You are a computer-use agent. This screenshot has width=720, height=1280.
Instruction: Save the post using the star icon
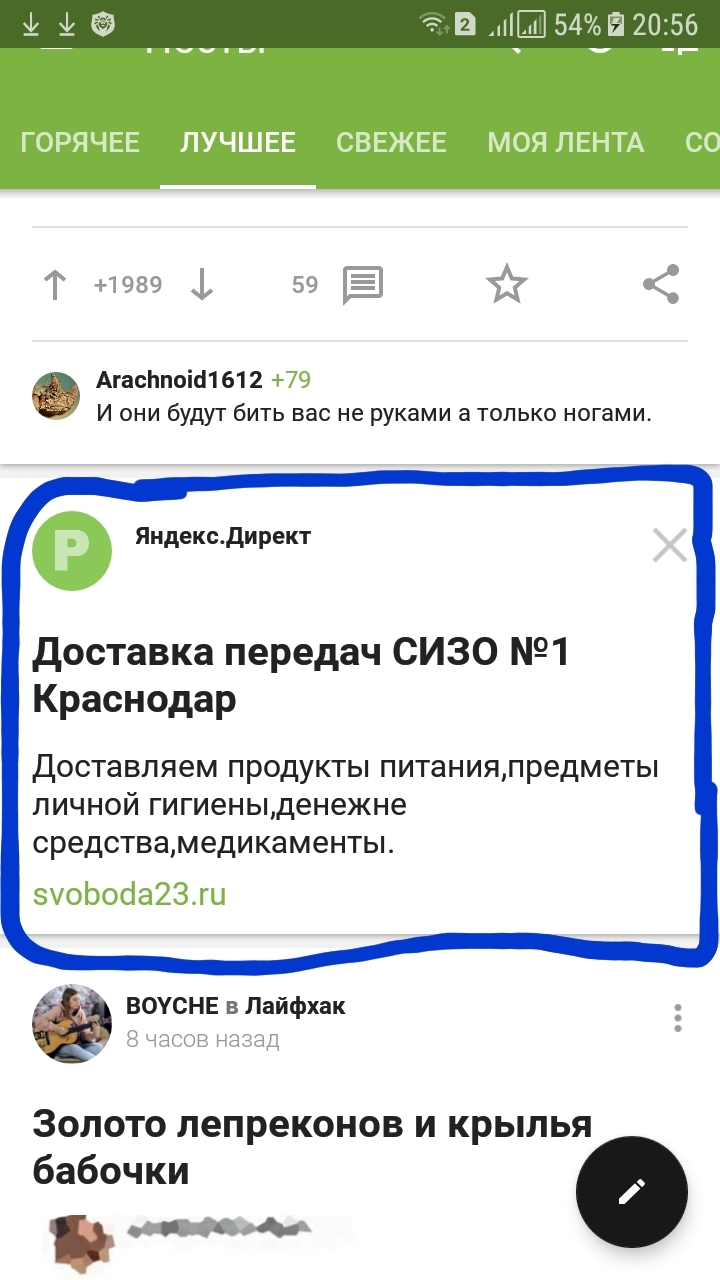coord(506,285)
